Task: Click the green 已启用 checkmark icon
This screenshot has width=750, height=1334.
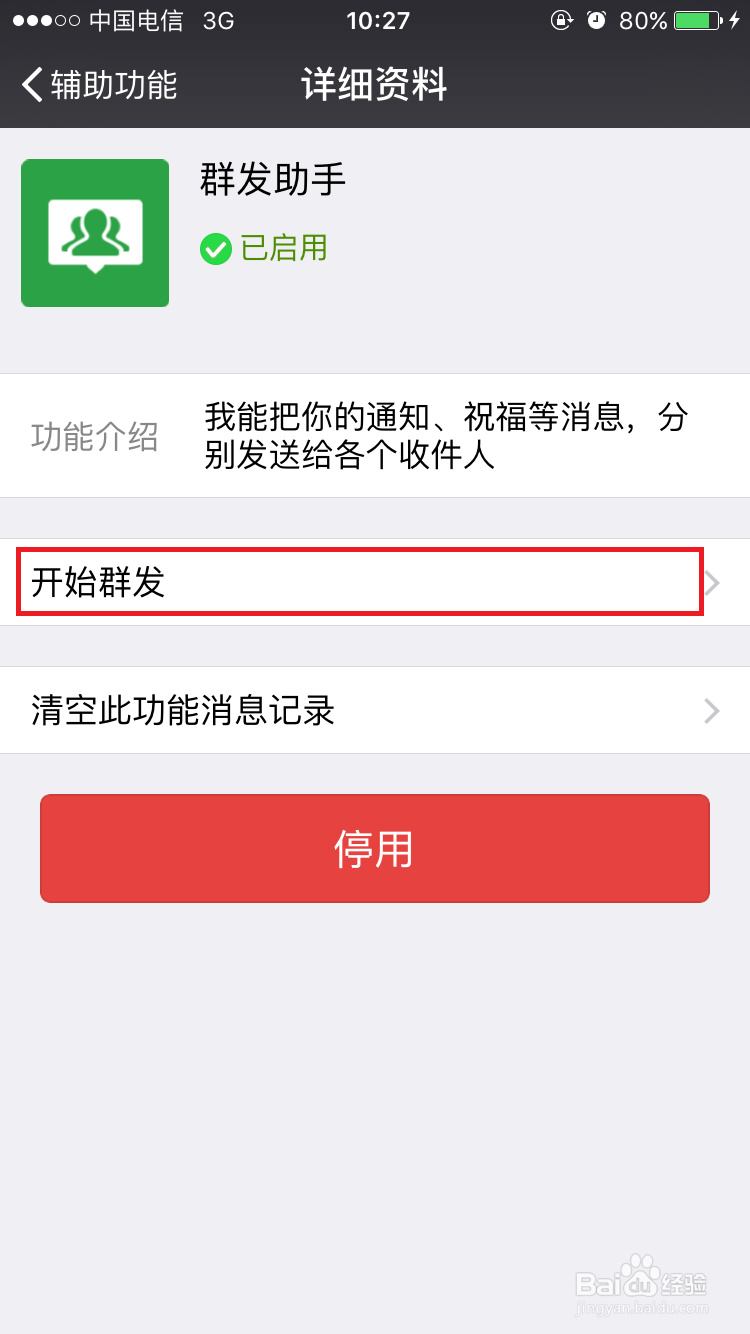Action: click(216, 249)
